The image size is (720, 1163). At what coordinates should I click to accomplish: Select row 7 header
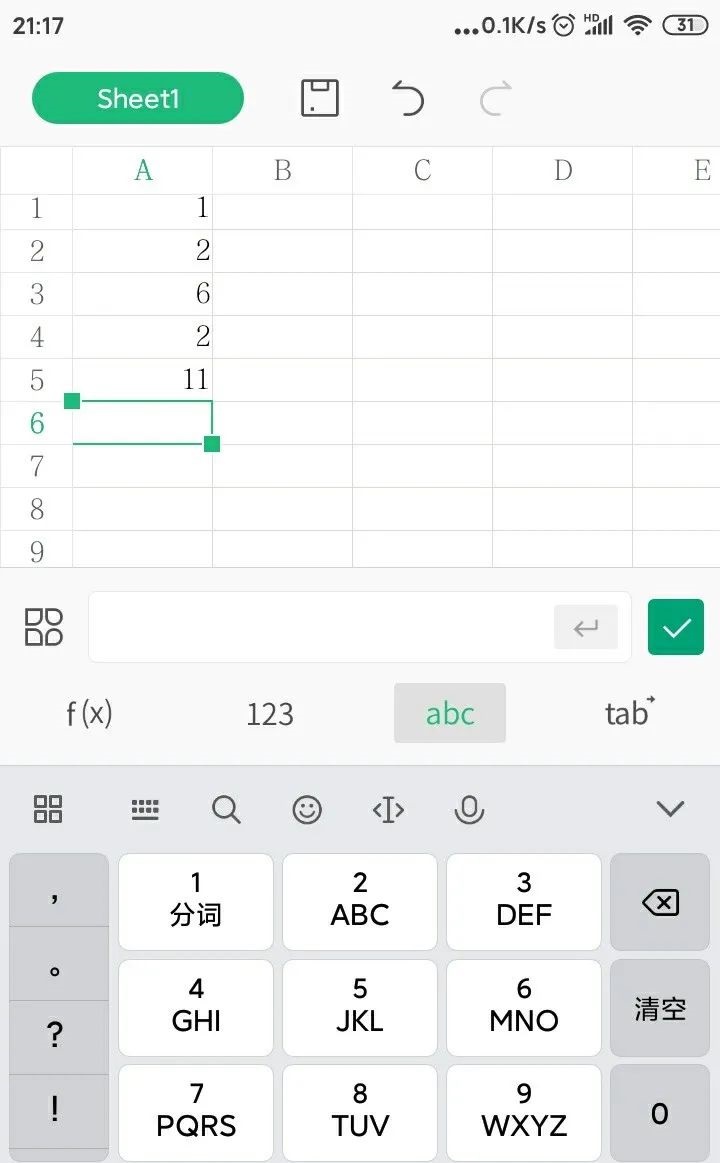[36, 466]
